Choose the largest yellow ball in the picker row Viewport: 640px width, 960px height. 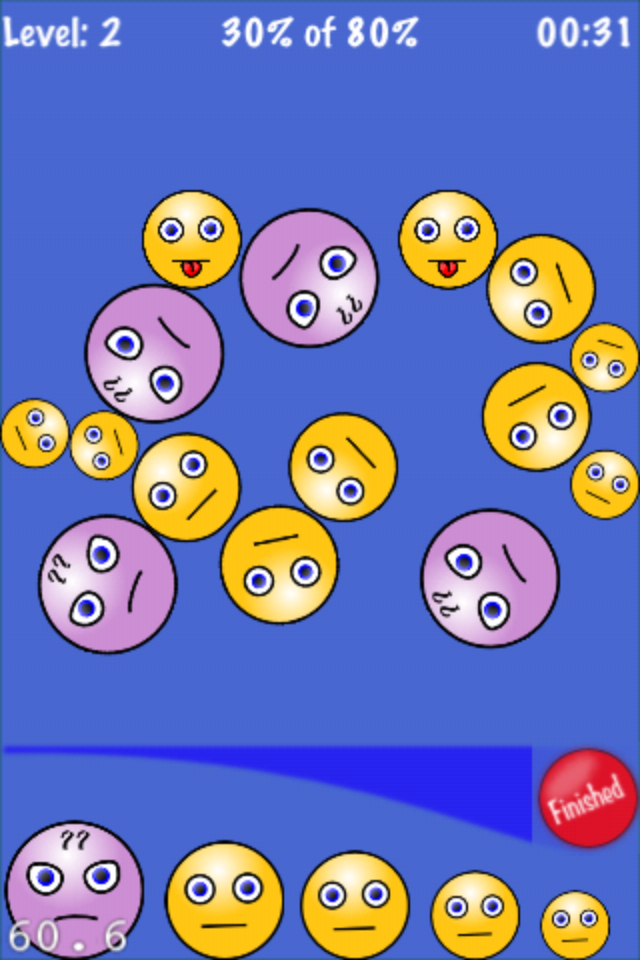click(224, 899)
